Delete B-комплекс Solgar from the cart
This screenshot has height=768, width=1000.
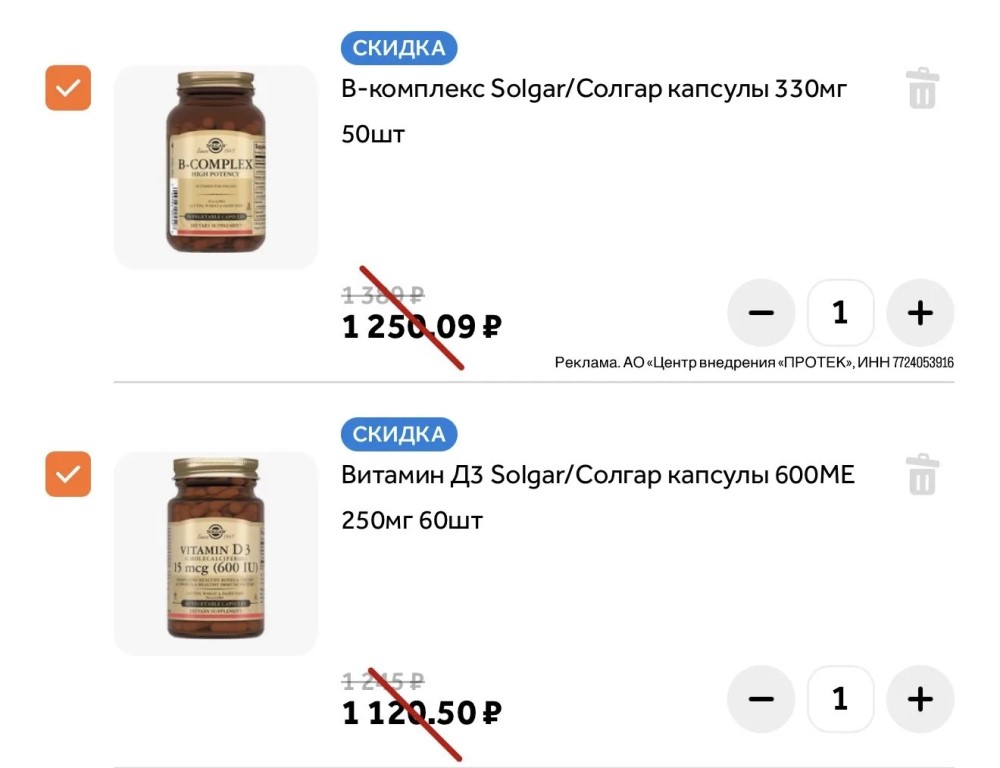tap(922, 88)
